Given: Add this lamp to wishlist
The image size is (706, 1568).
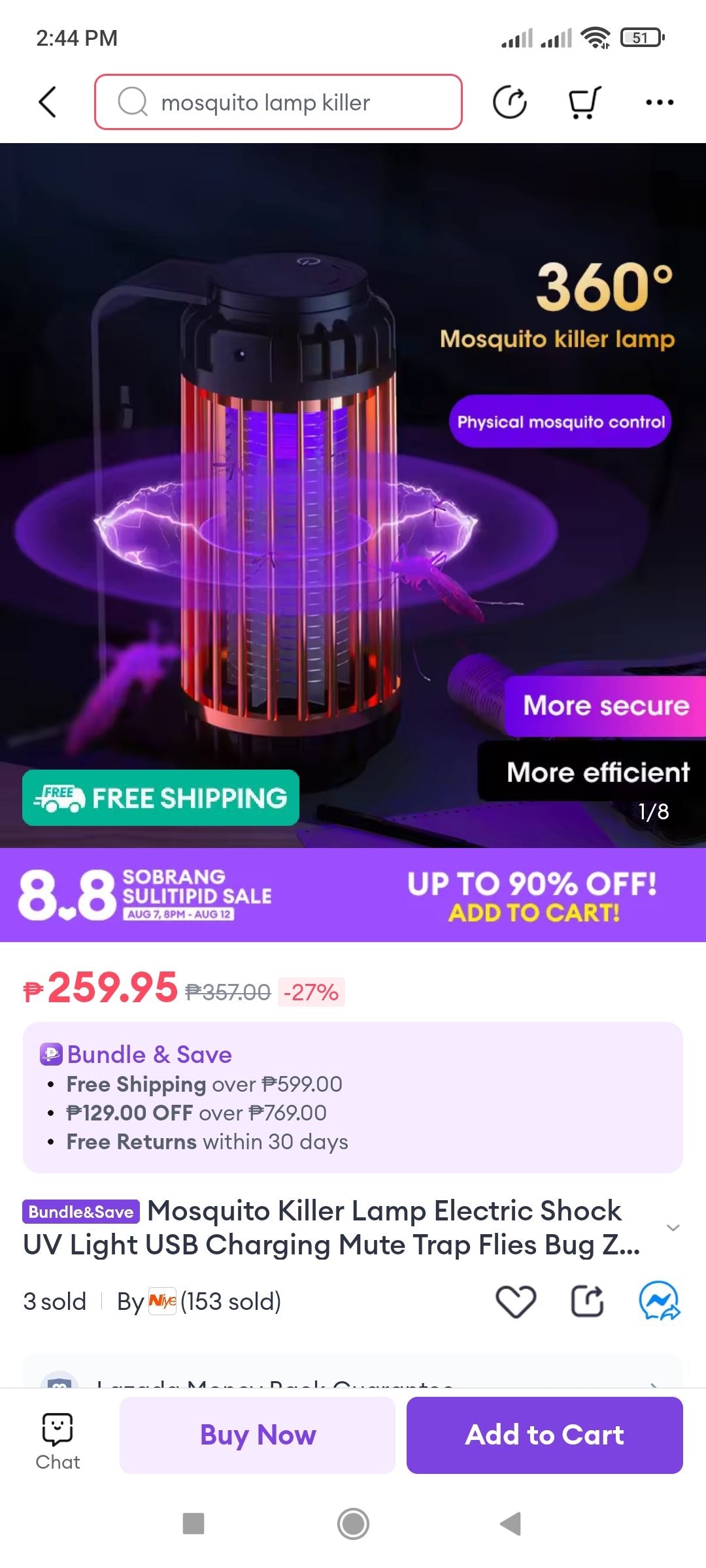Looking at the screenshot, I should (516, 1301).
